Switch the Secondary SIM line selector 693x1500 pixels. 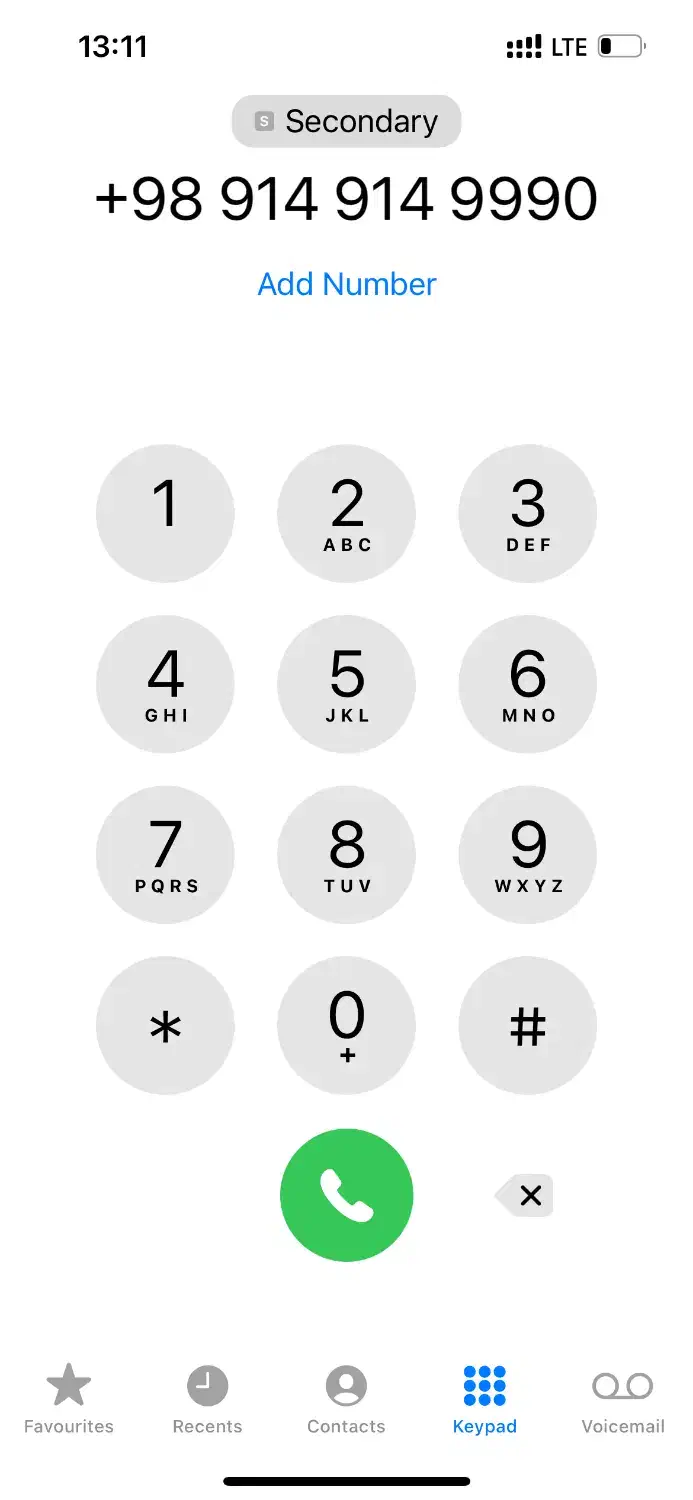346,122
